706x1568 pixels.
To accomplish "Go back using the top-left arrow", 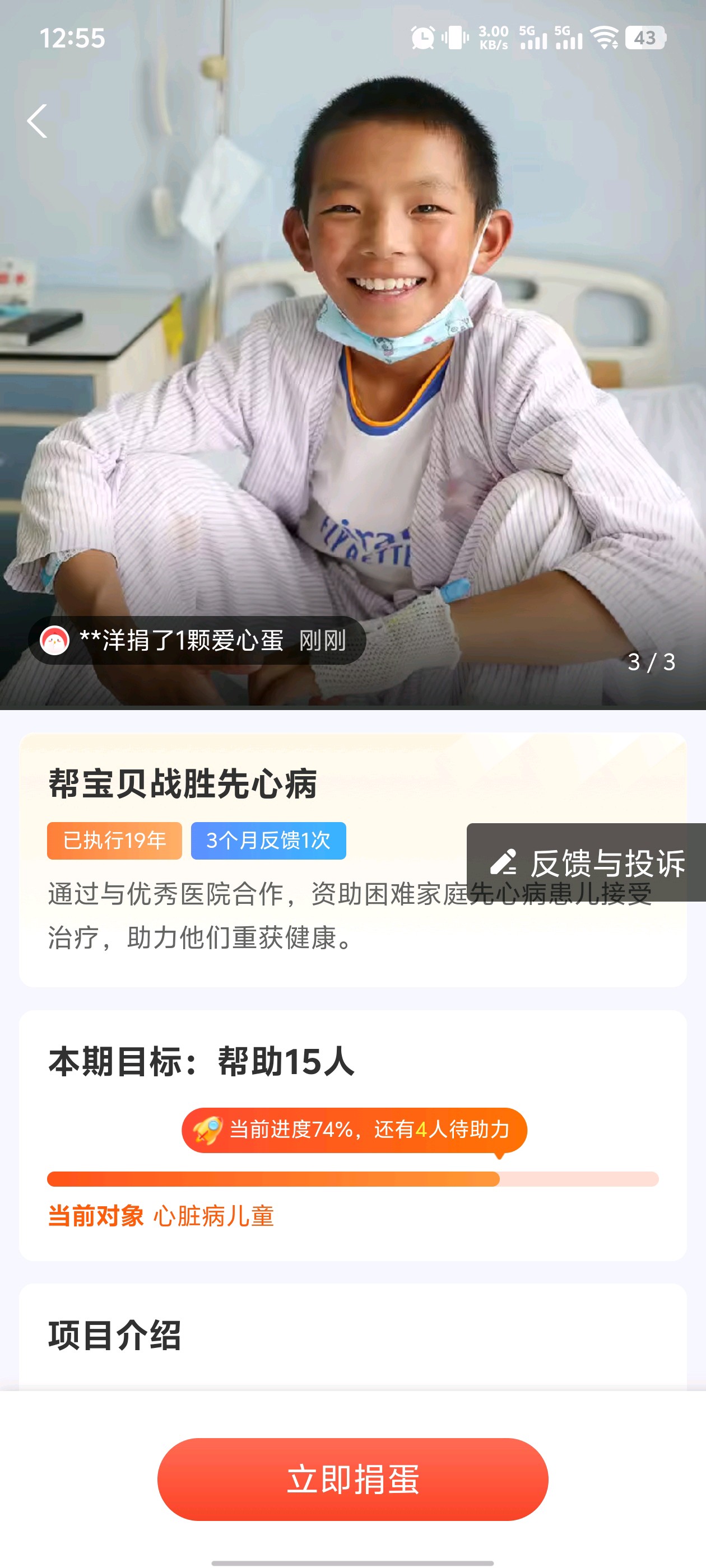I will pyautogui.click(x=38, y=121).
